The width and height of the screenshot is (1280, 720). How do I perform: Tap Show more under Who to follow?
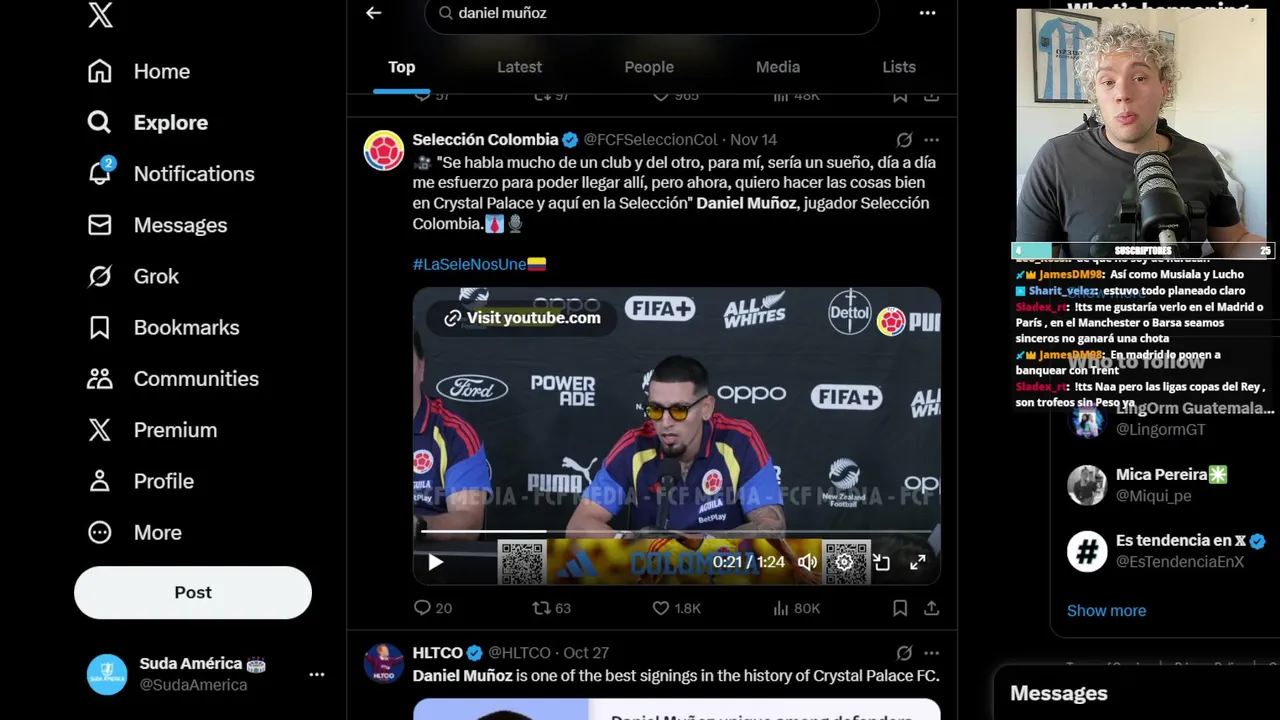(1106, 610)
